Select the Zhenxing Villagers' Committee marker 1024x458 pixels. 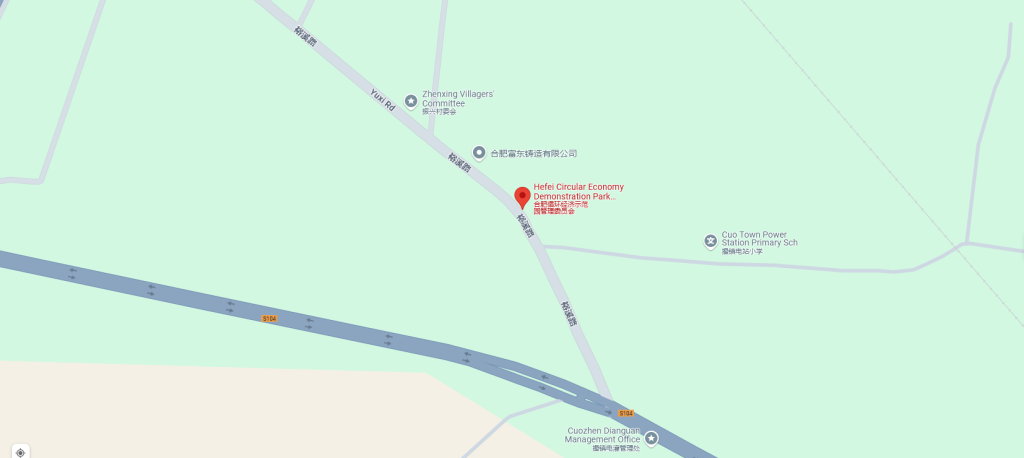(x=411, y=100)
